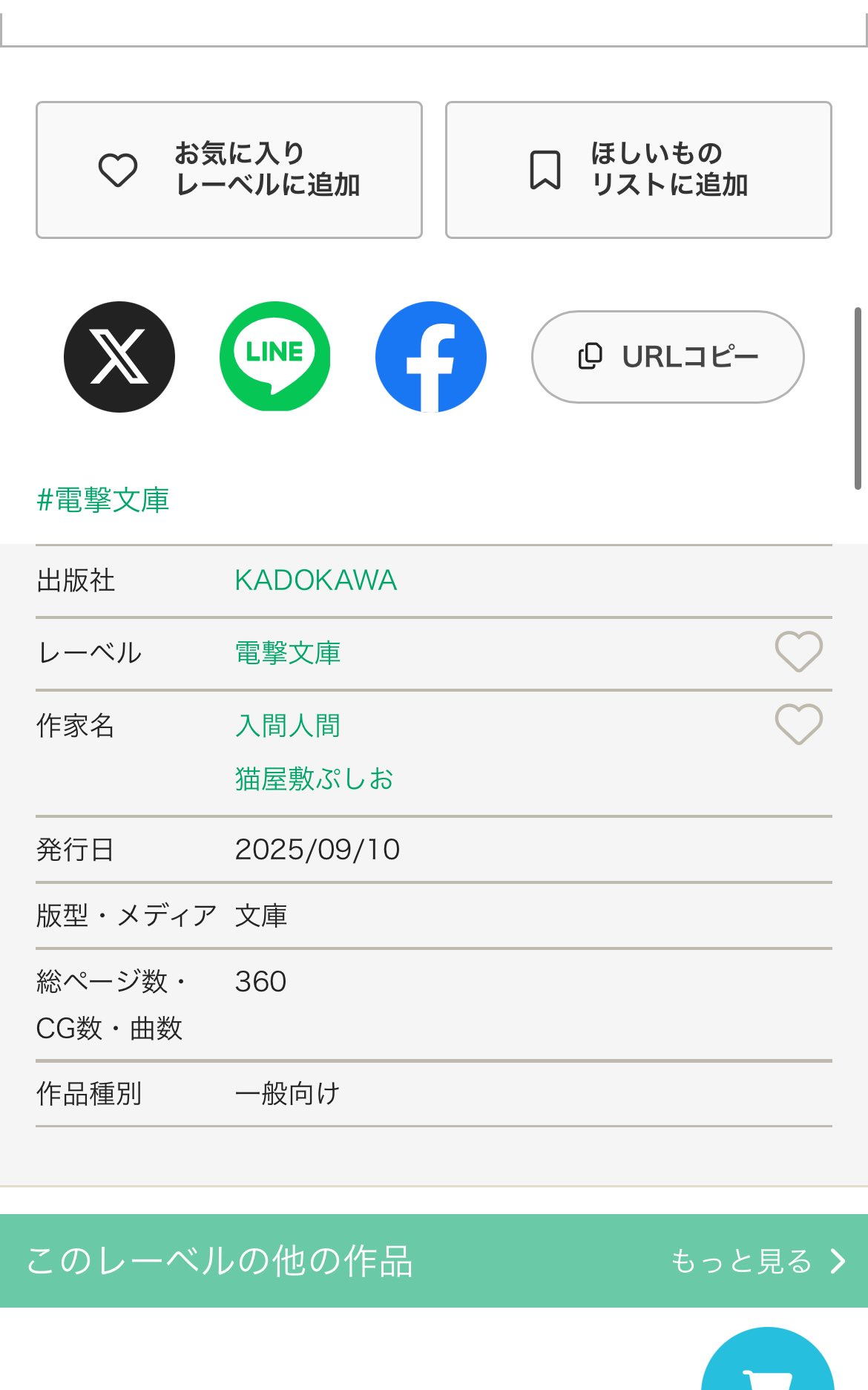Share this book on X
The height and width of the screenshot is (1390, 868).
tap(119, 357)
